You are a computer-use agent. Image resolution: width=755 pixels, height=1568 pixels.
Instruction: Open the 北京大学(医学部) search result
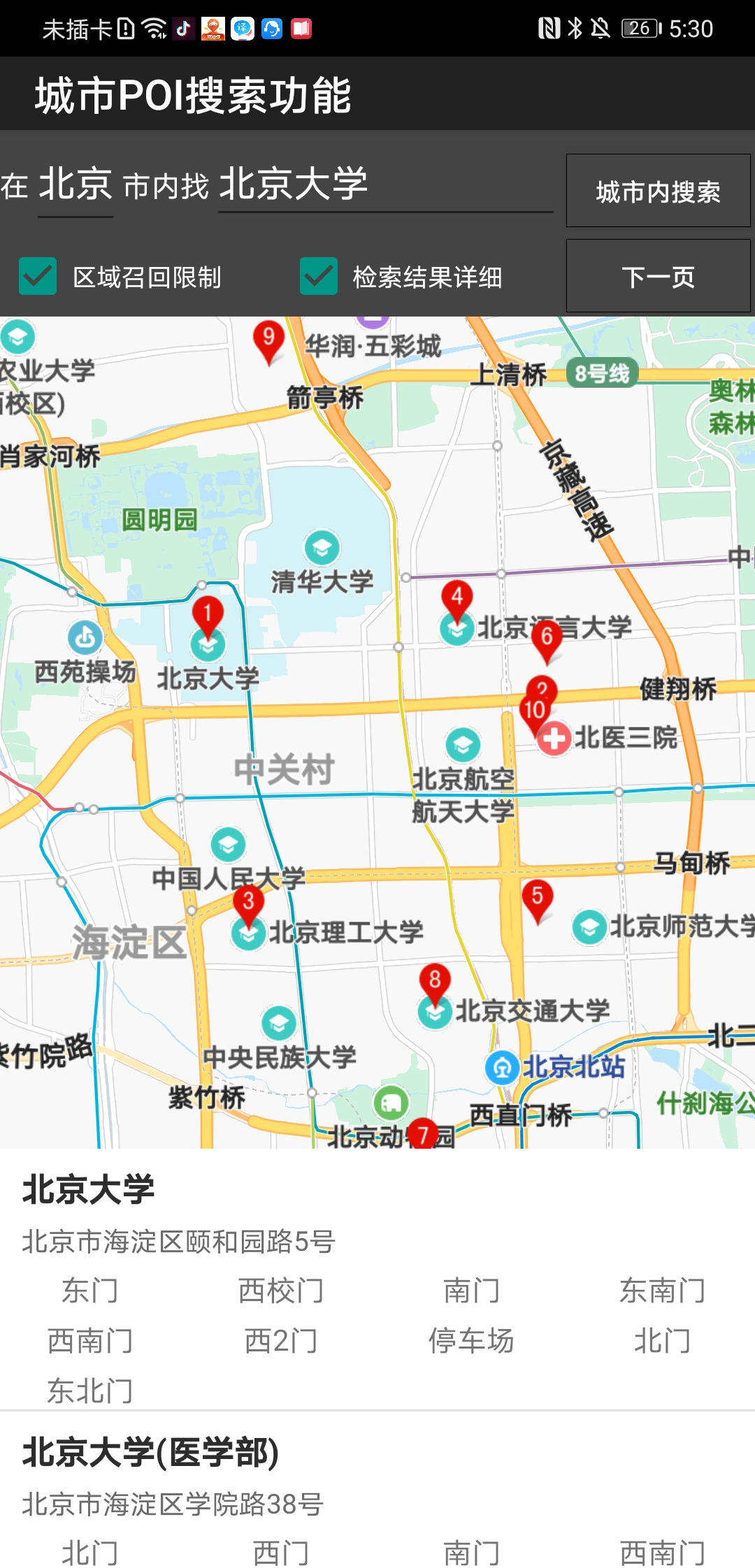pyautogui.click(x=151, y=1453)
